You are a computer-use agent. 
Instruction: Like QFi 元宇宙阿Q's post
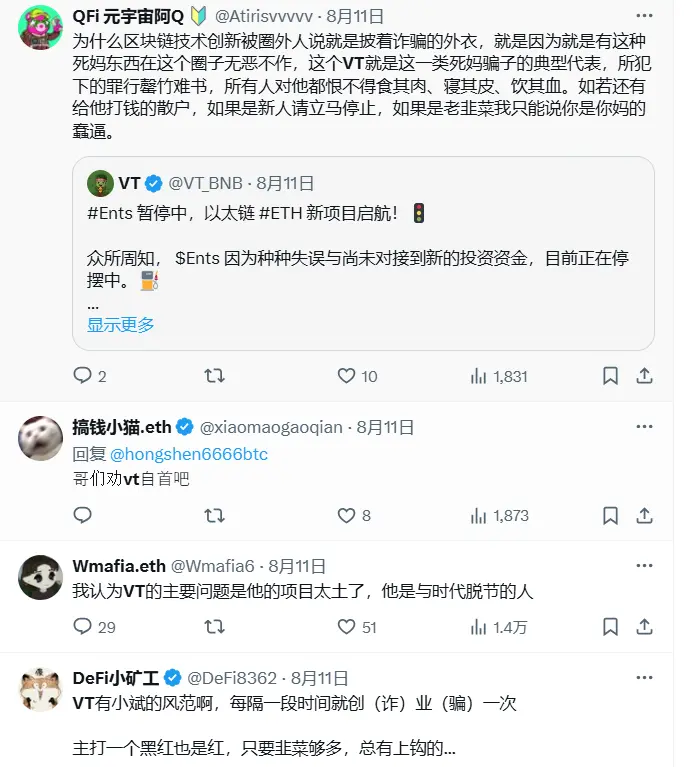pos(346,376)
